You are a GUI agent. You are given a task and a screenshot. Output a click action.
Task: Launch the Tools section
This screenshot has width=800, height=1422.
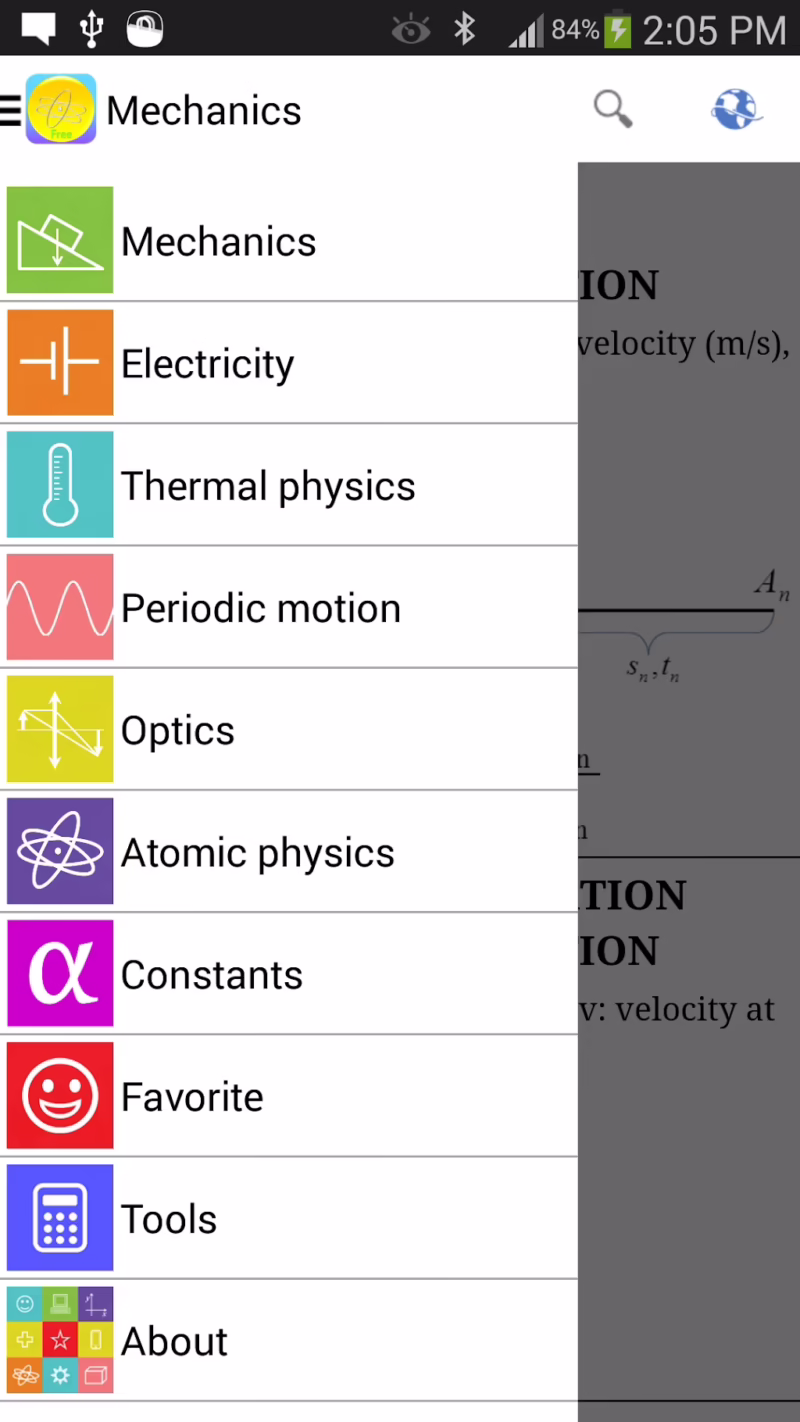pyautogui.click(x=290, y=1219)
